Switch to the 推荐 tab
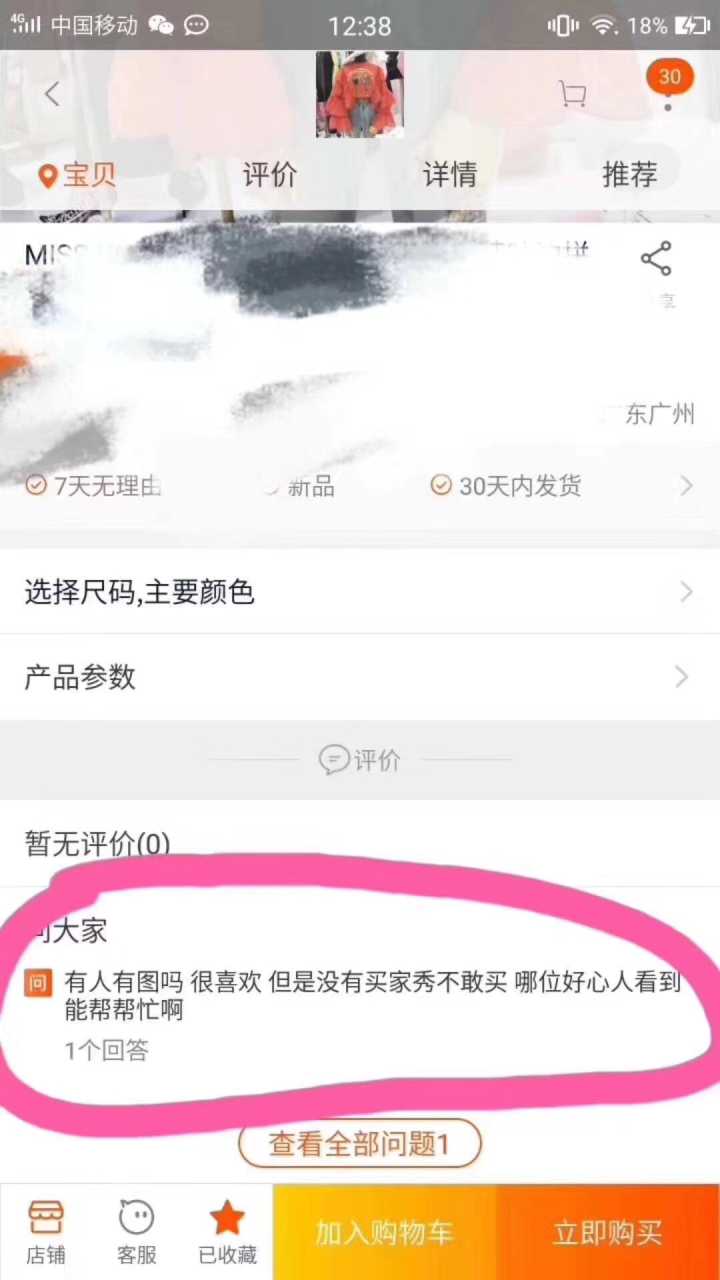 pos(629,175)
